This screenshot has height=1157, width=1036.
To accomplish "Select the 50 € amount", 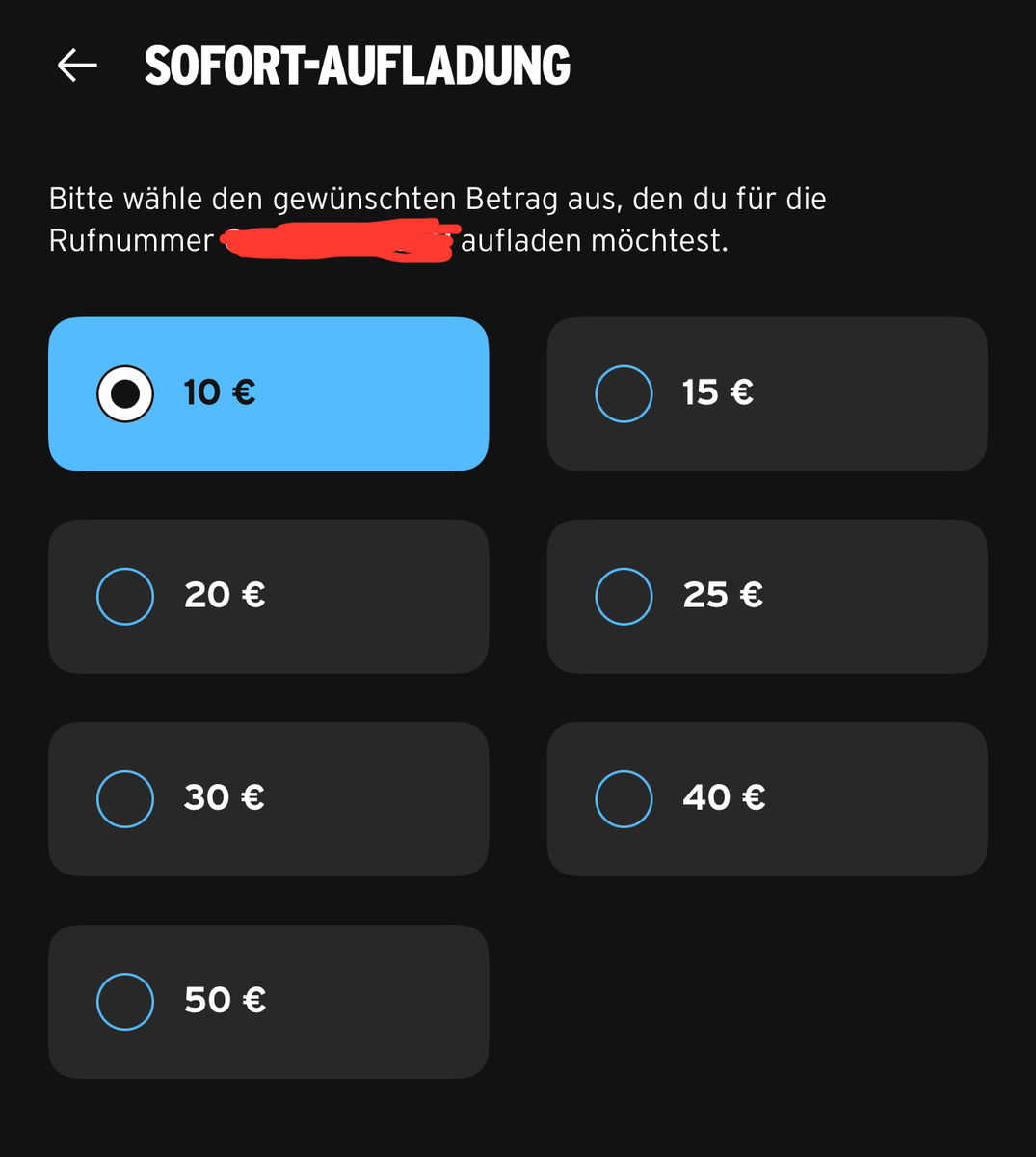I will [268, 1001].
